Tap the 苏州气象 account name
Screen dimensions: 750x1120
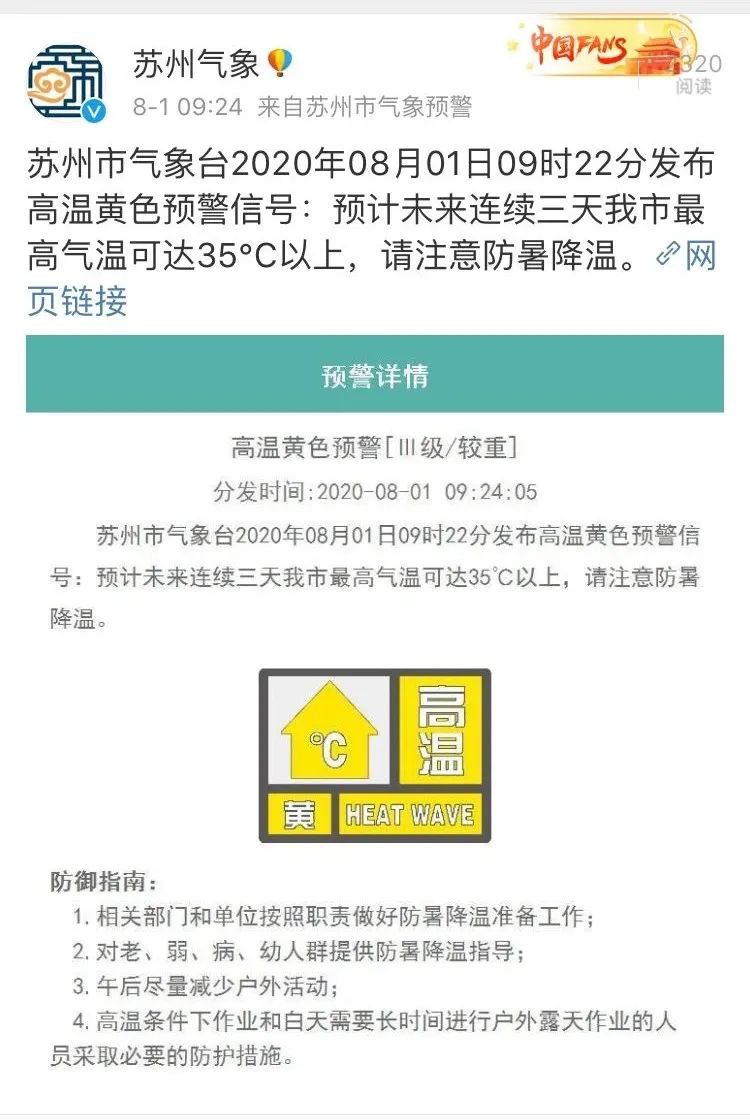point(196,65)
